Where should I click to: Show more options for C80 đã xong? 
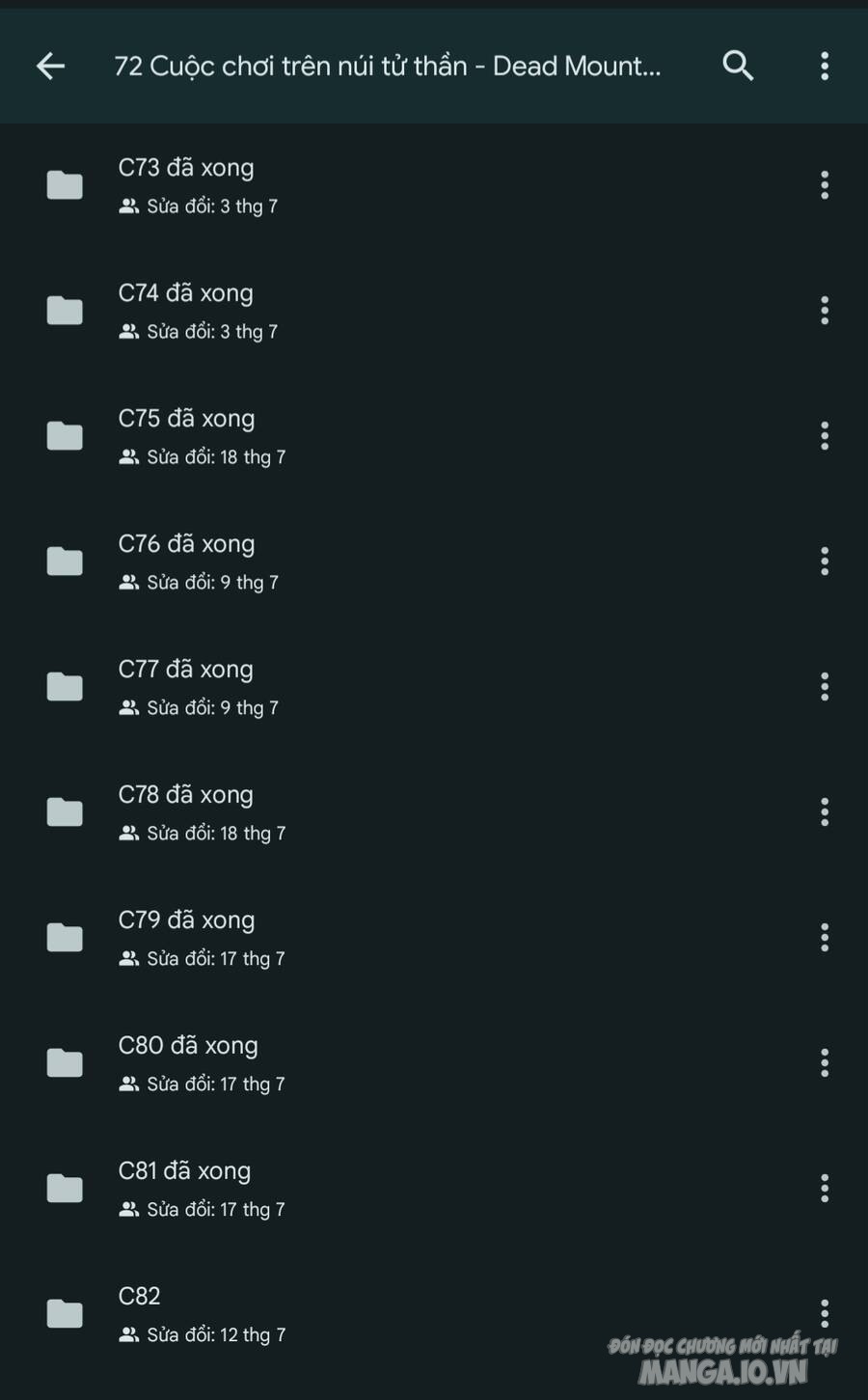[824, 1063]
